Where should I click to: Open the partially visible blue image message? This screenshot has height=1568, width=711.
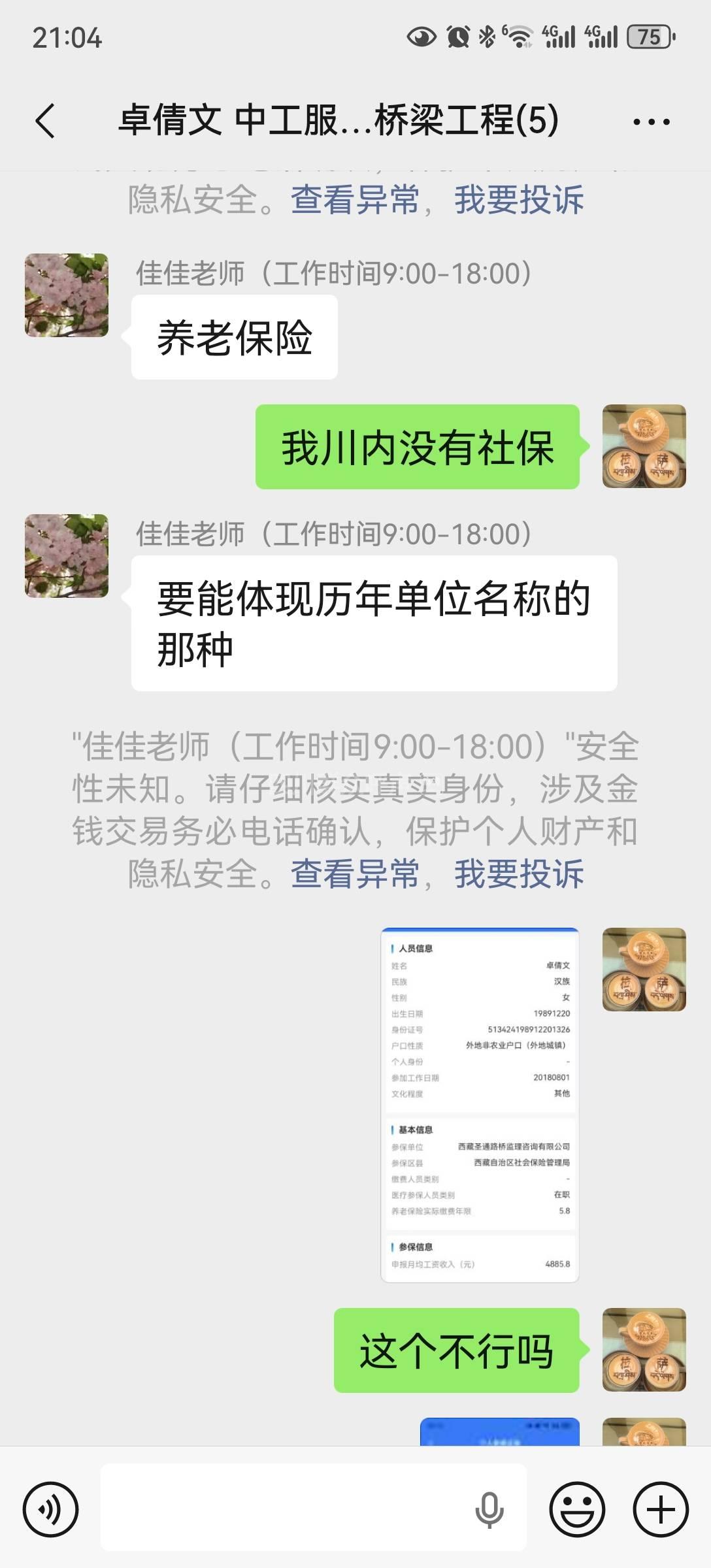pyautogui.click(x=500, y=1431)
